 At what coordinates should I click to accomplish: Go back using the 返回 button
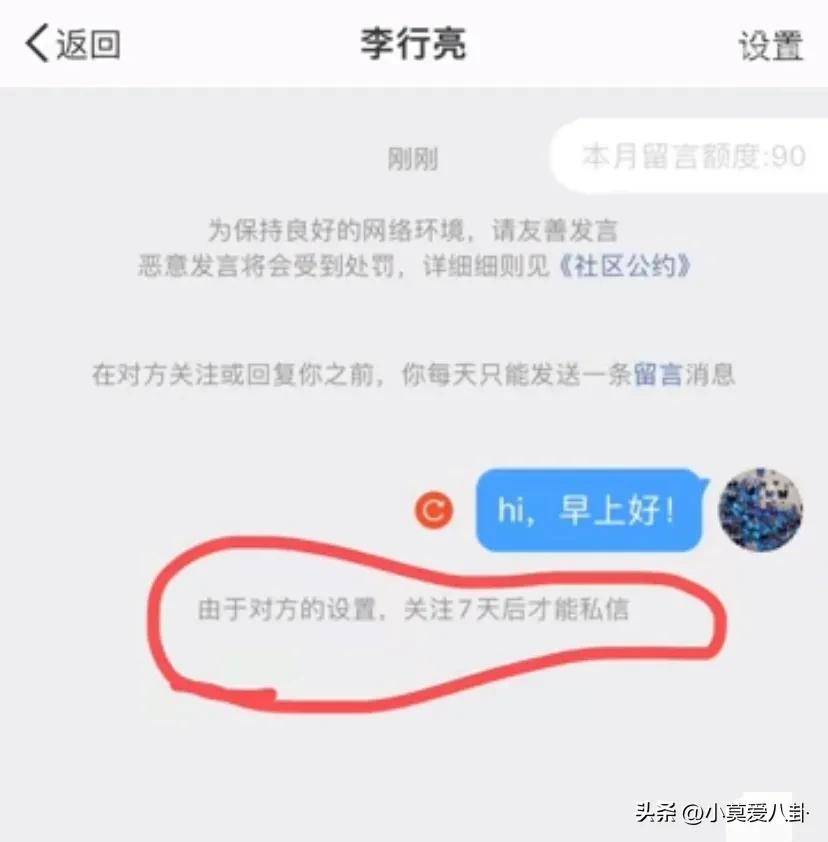click(x=73, y=44)
